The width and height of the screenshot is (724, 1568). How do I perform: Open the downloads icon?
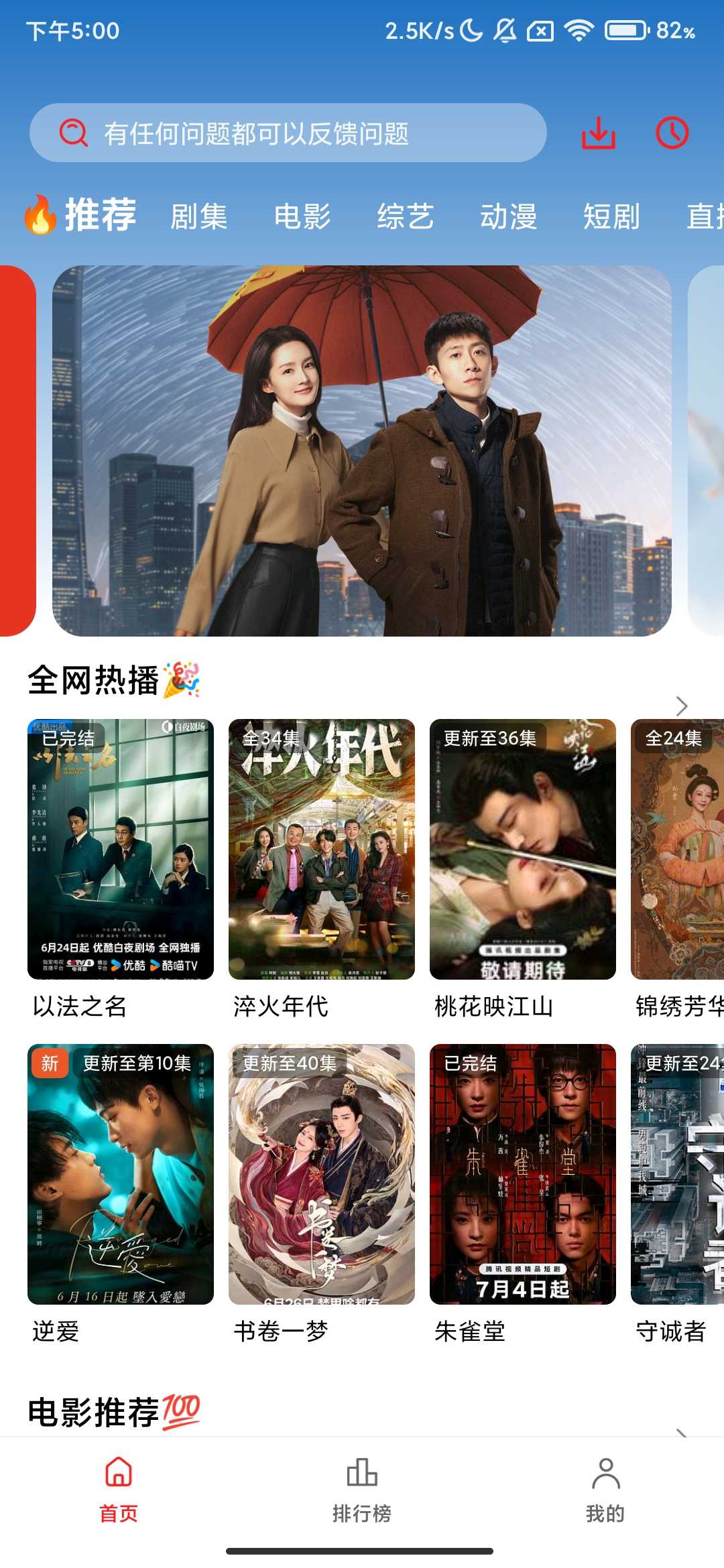click(598, 133)
